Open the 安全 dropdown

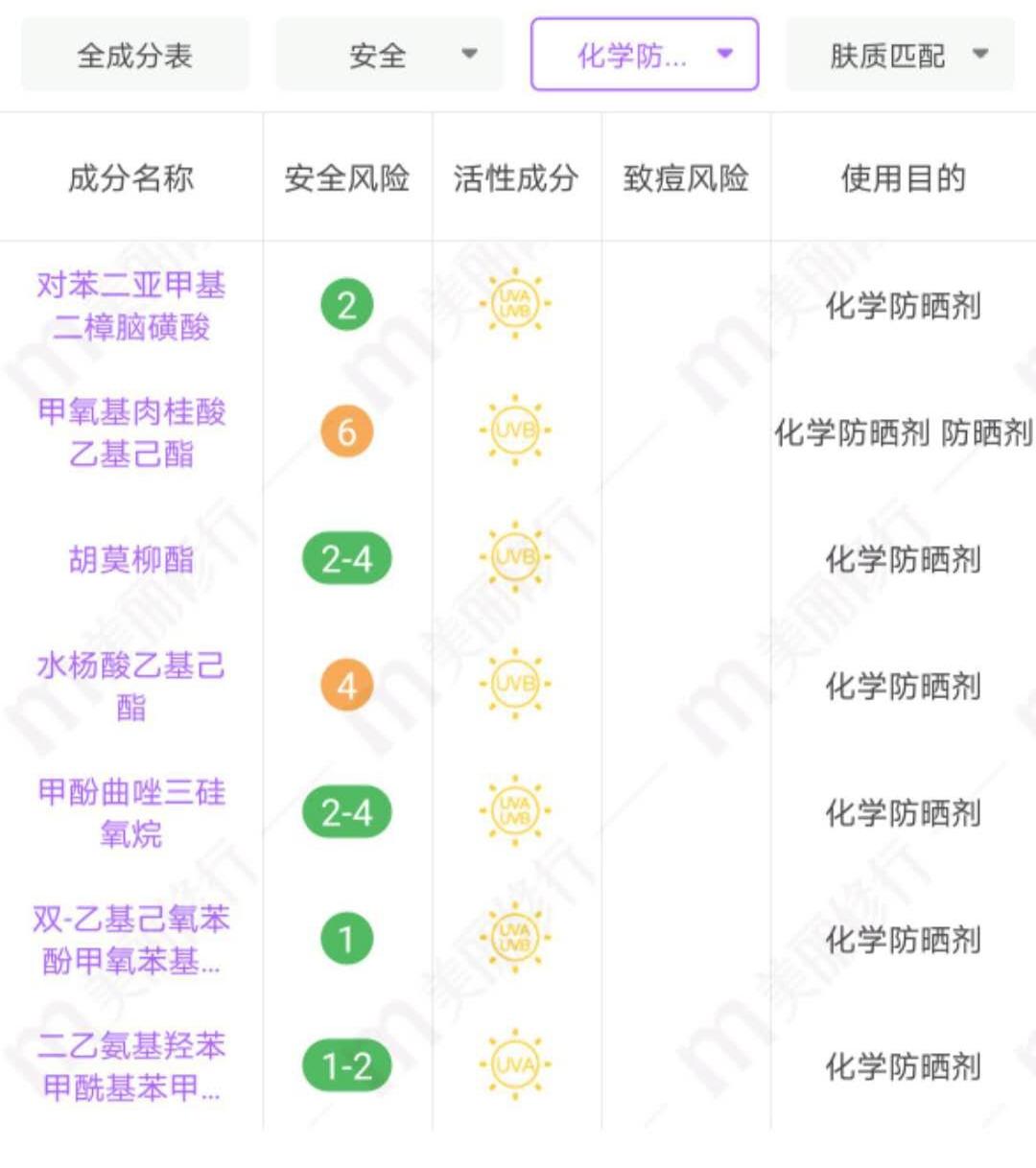point(388,55)
